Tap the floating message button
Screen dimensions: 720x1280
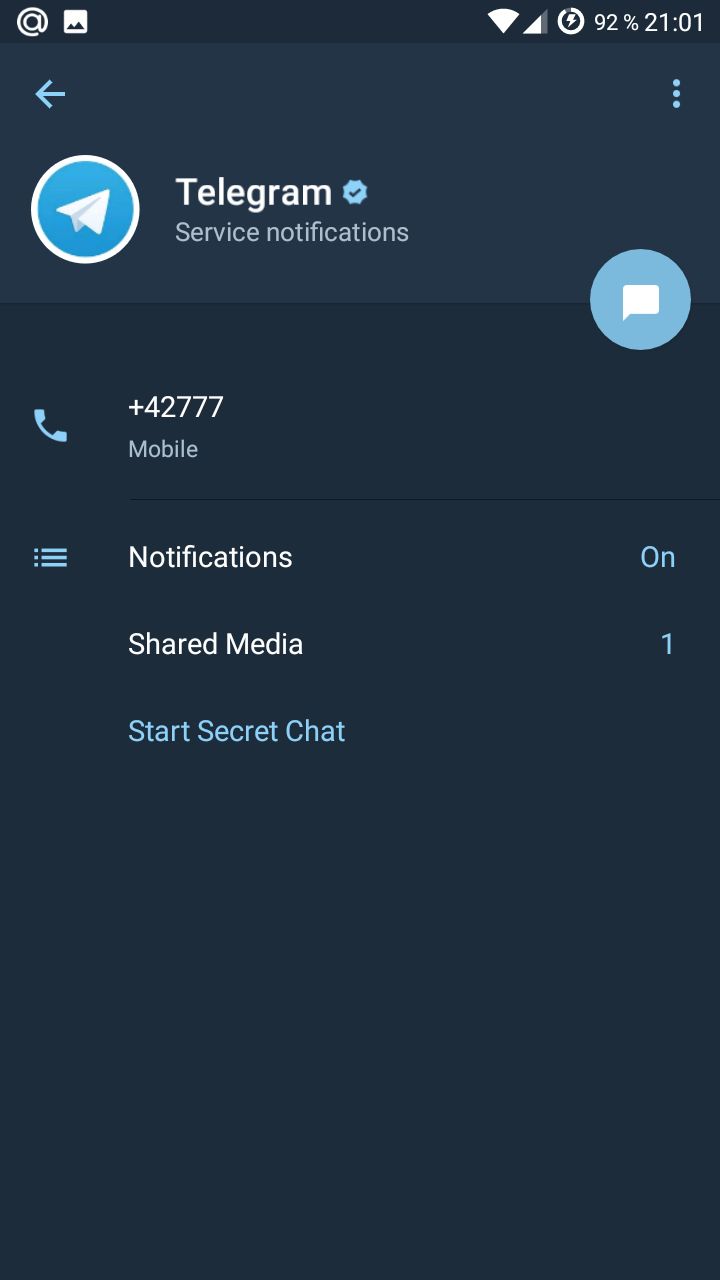click(x=640, y=300)
